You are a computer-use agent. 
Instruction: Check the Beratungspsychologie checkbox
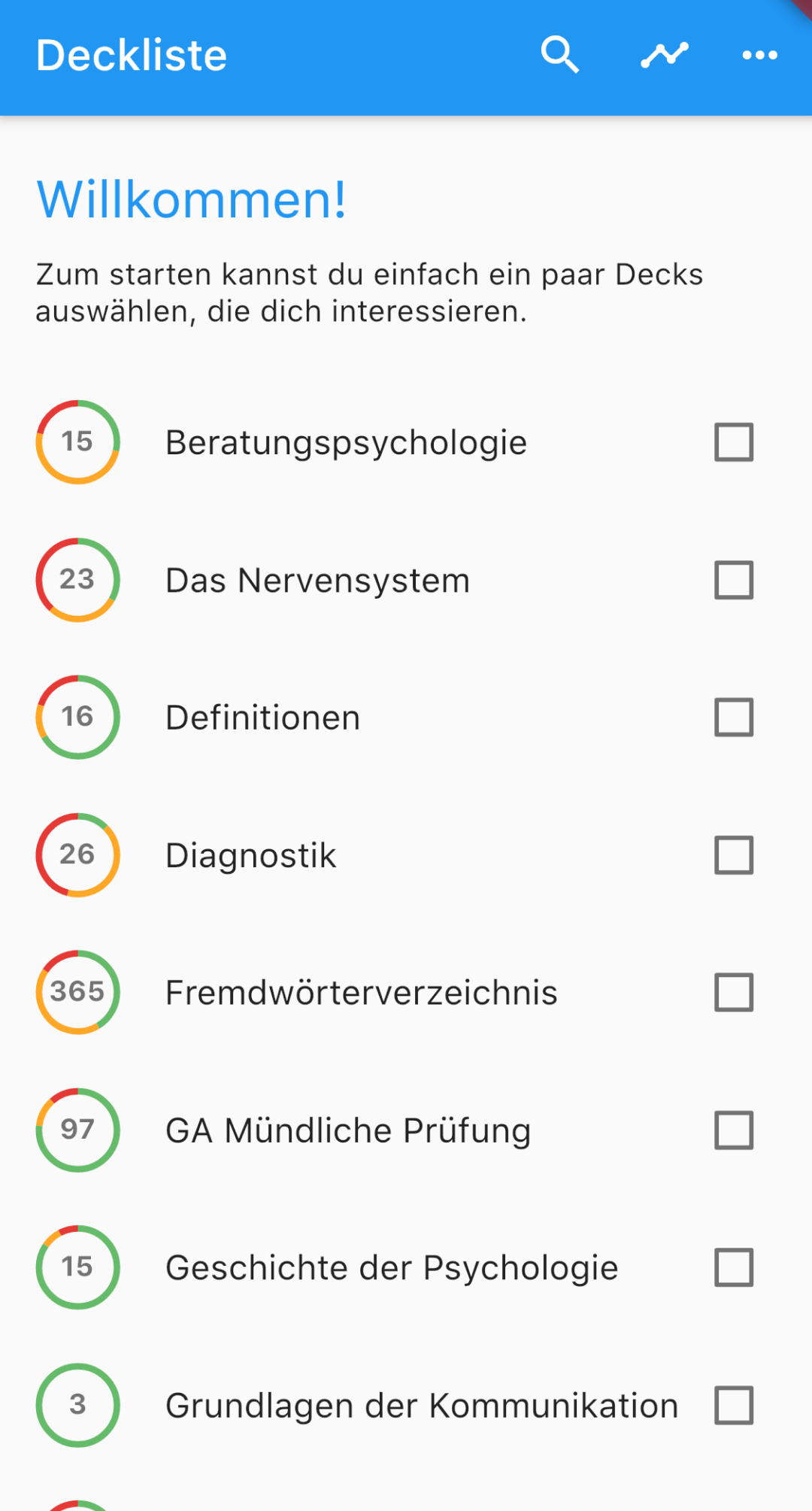tap(734, 442)
